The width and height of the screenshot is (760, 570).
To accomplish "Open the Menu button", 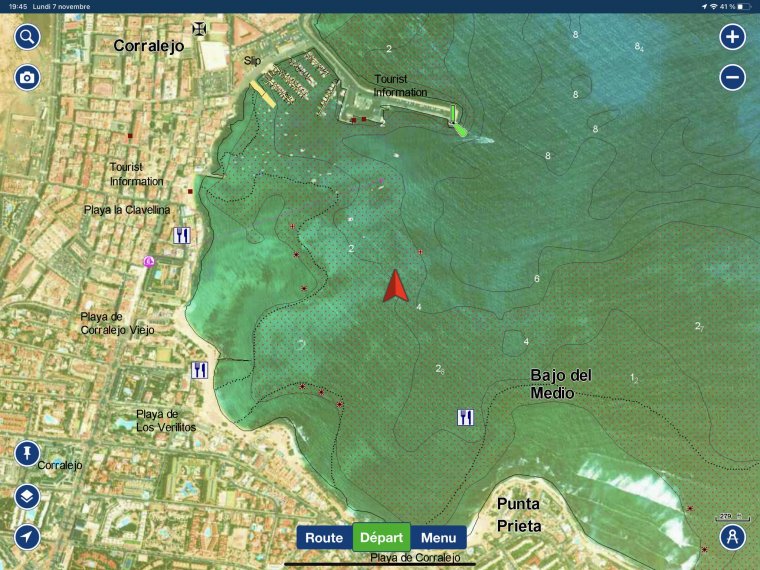I will (438, 537).
